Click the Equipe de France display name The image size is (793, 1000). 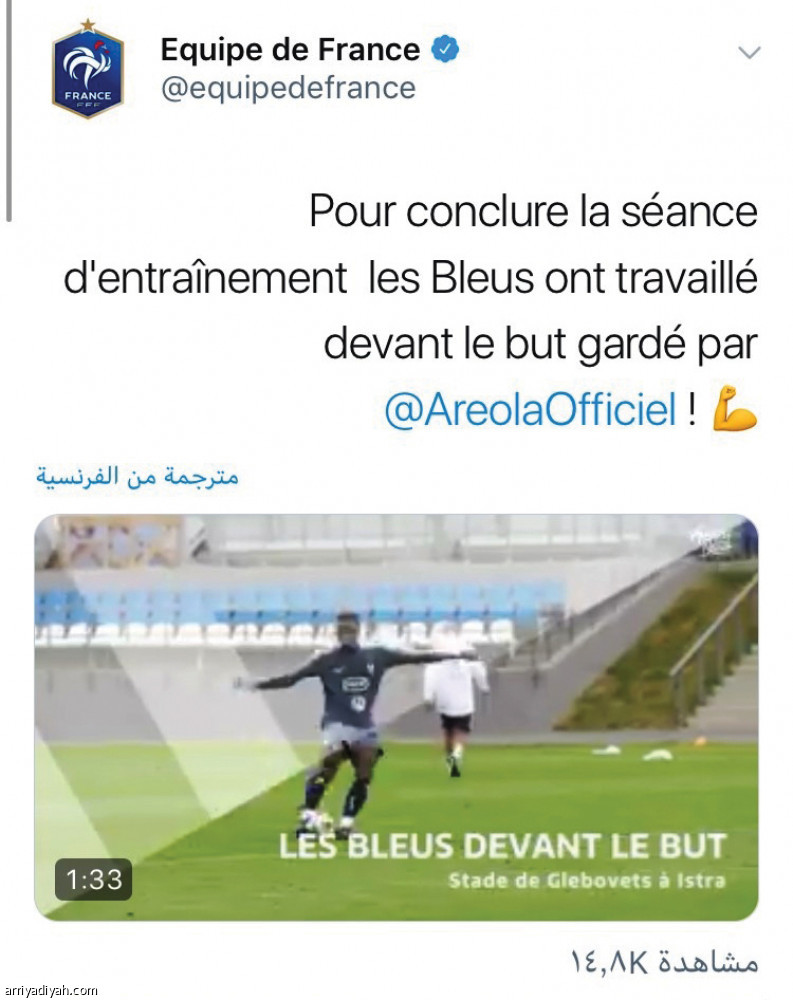click(290, 48)
